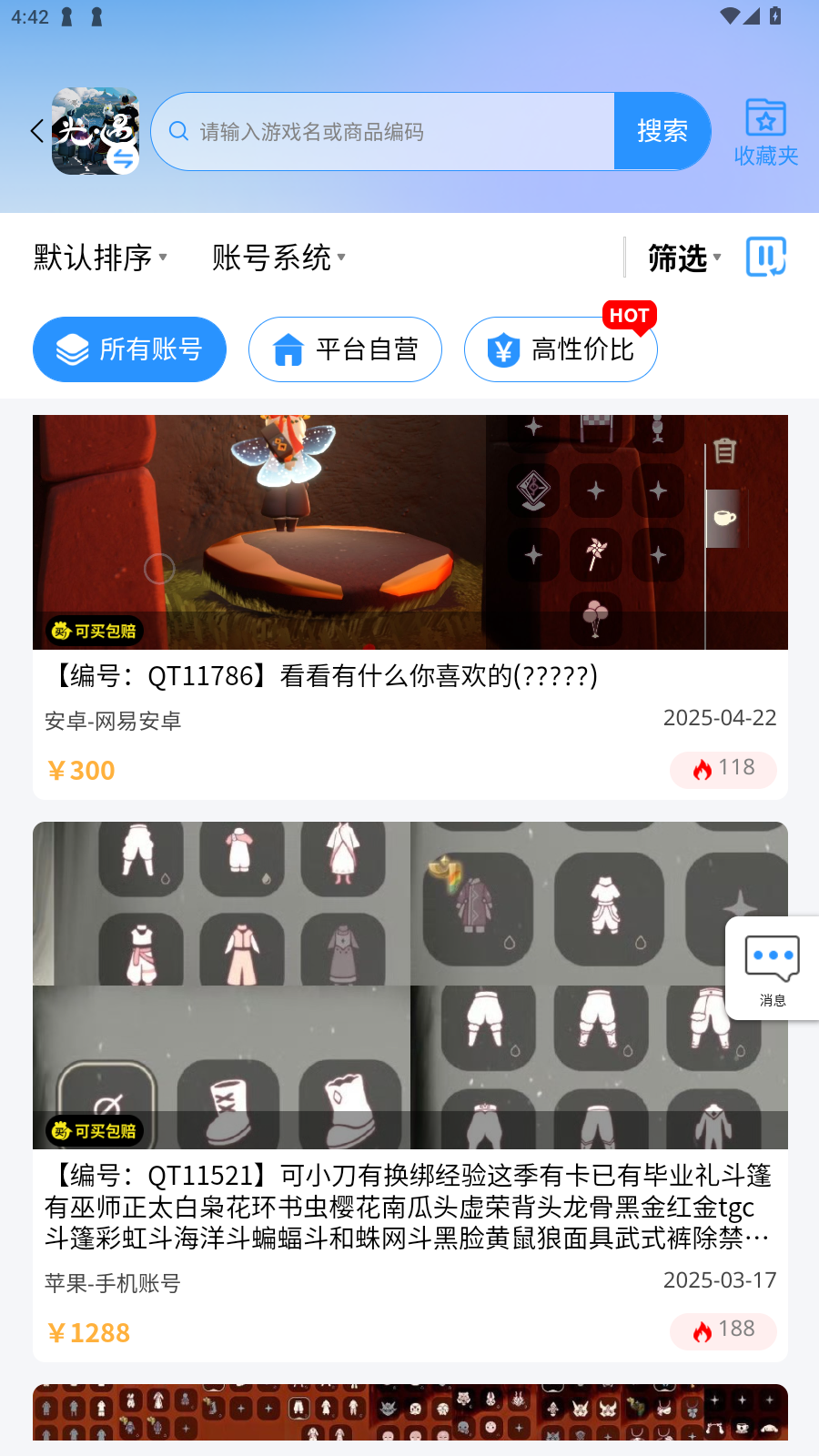Focus the game name search field
Viewport: 819px width, 1456px height.
391,132
